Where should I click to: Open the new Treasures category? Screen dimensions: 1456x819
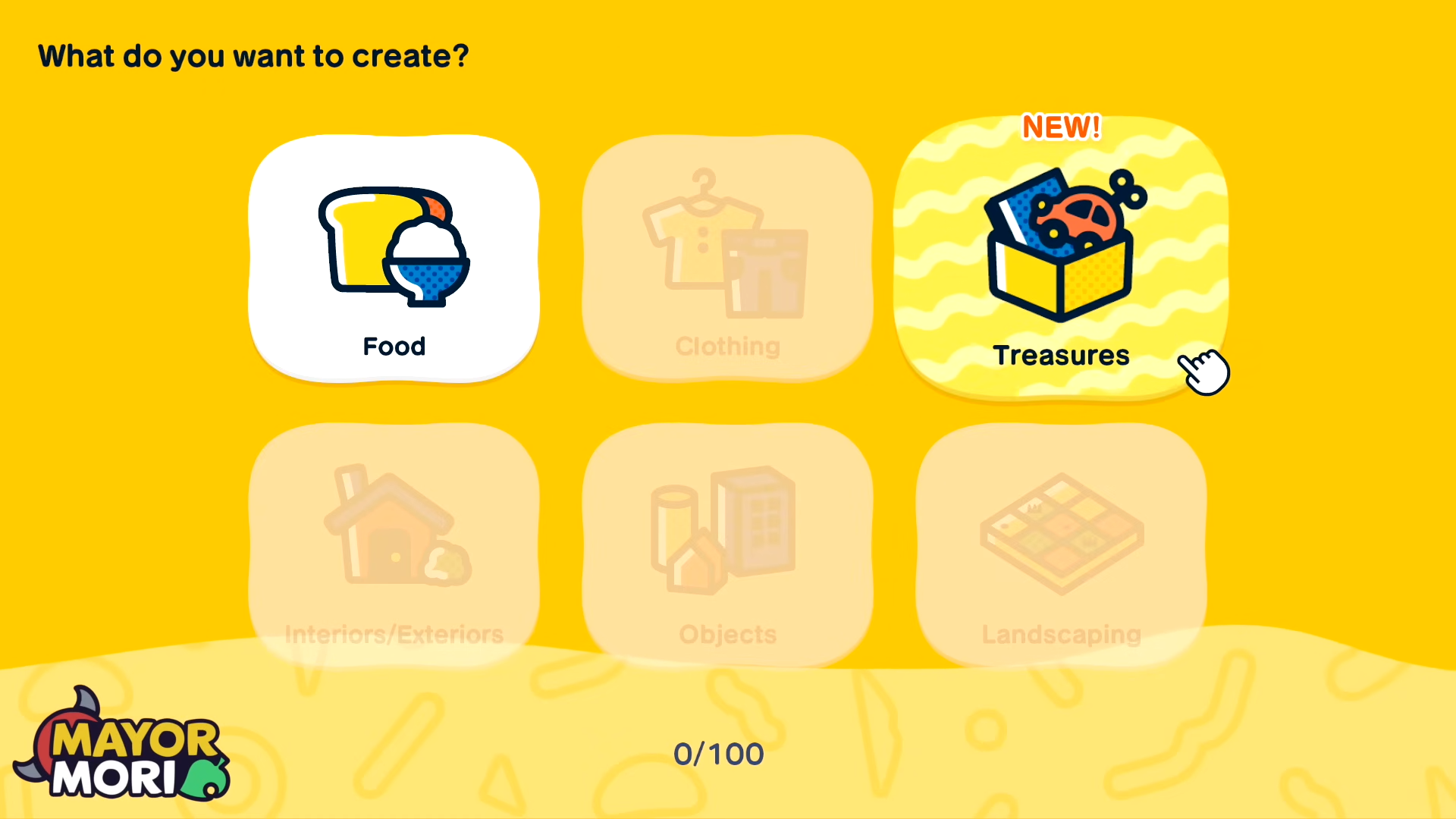[x=1060, y=259]
